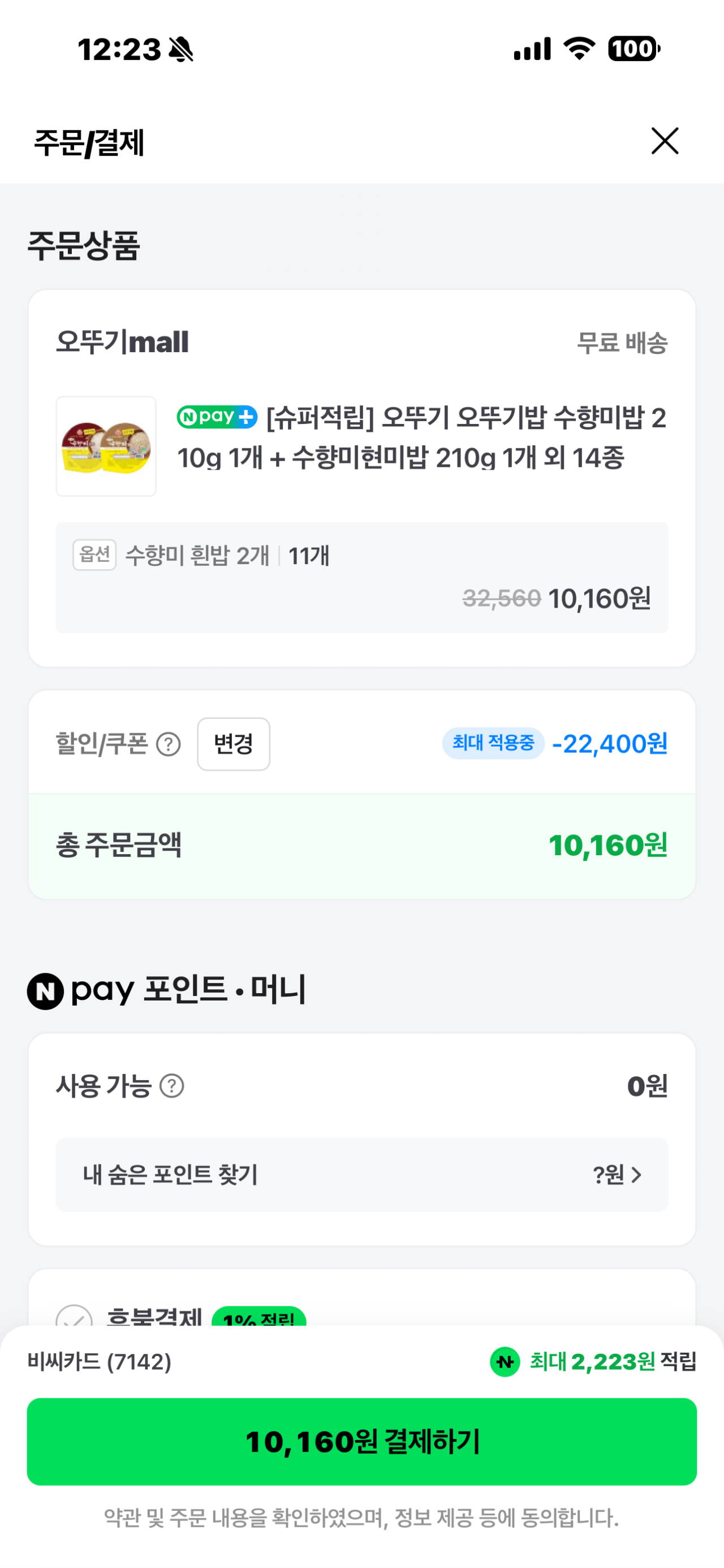Image resolution: width=724 pixels, height=1568 pixels.
Task: Click the rice product thumbnail image
Action: (106, 445)
